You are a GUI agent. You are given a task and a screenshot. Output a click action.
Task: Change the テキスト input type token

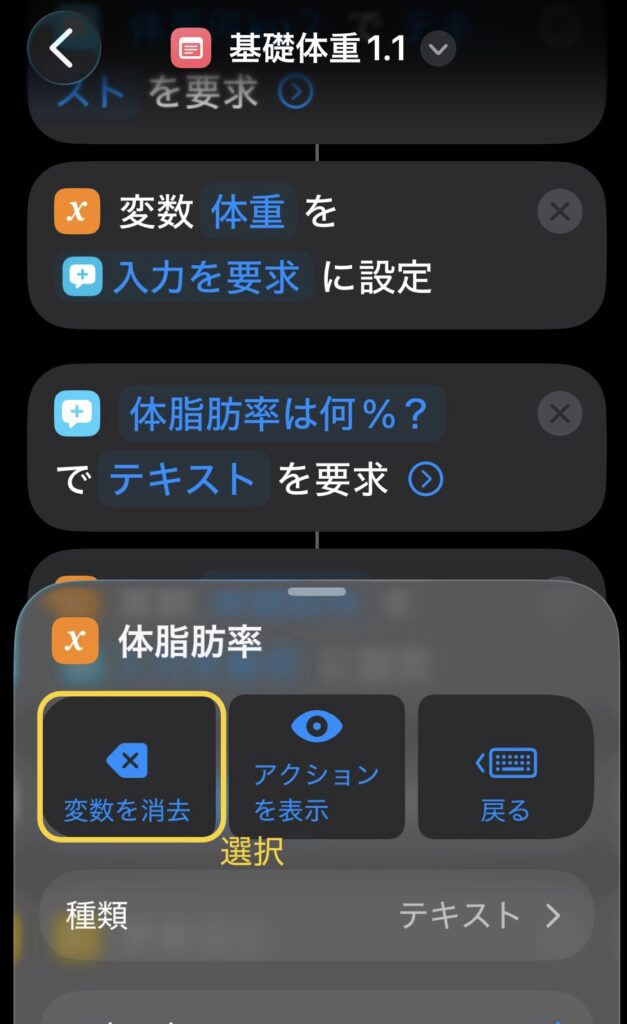(183, 480)
